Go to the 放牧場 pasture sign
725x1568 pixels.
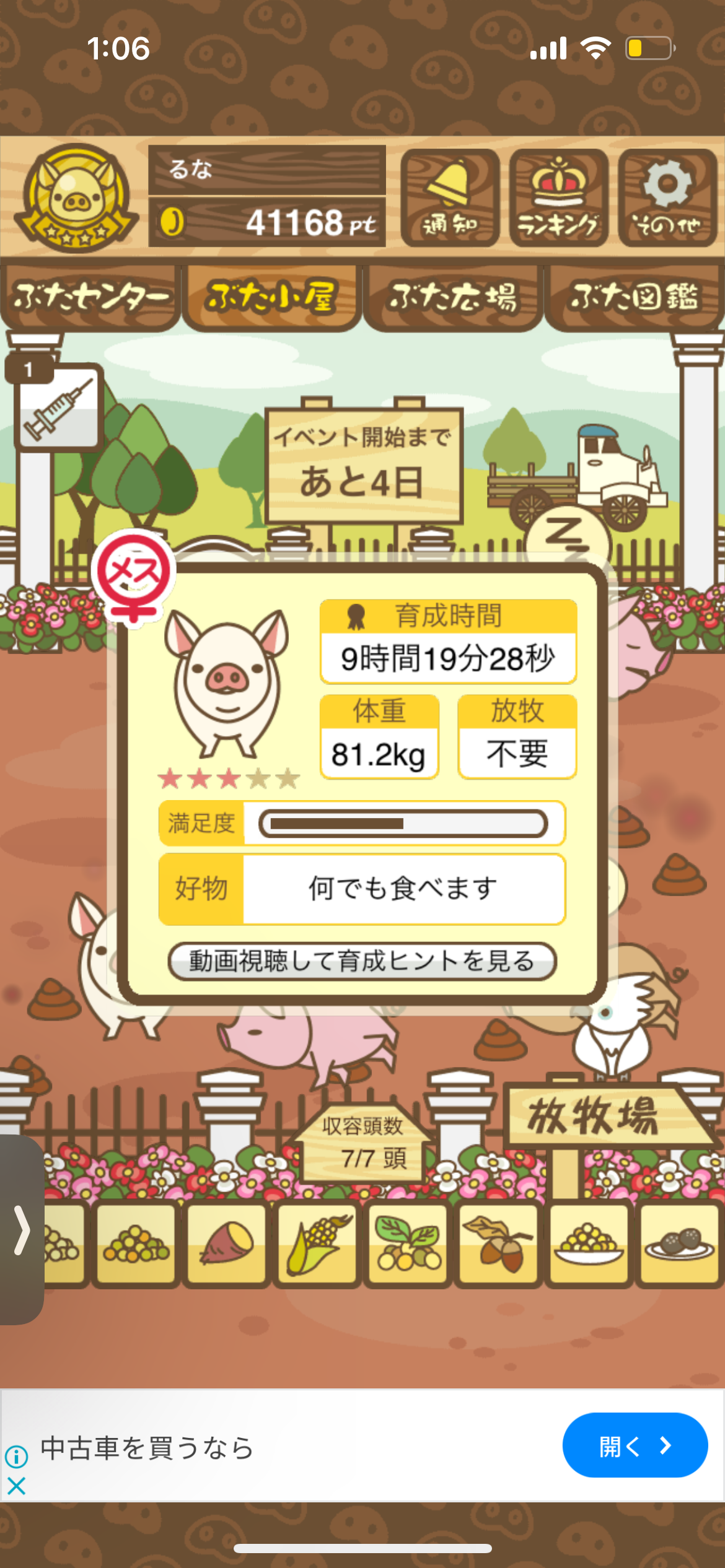(594, 1116)
